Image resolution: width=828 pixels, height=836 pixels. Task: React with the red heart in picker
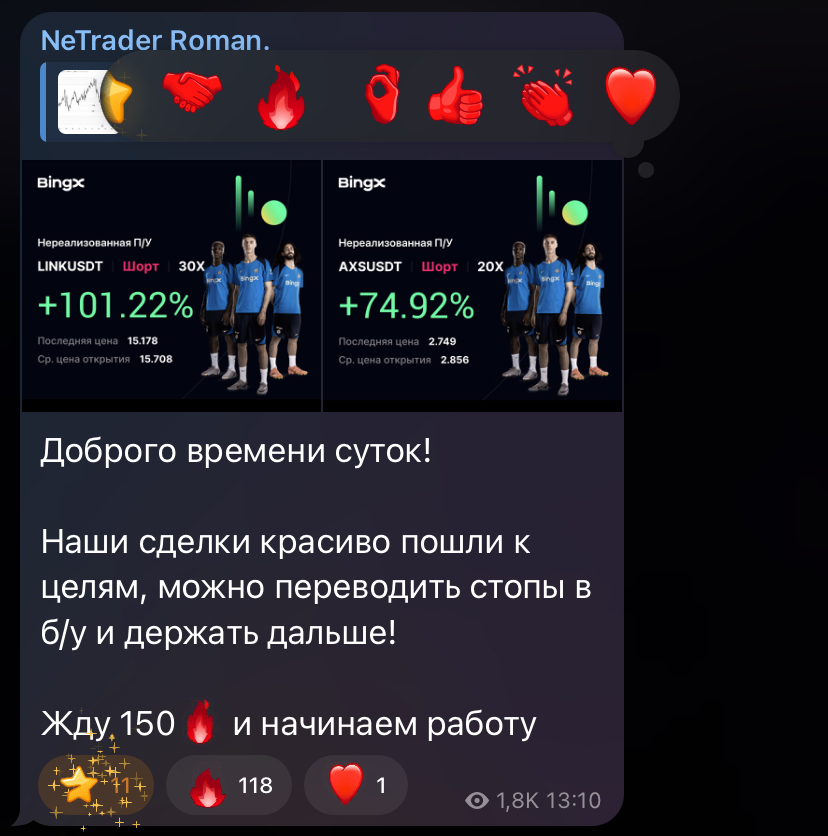click(631, 97)
